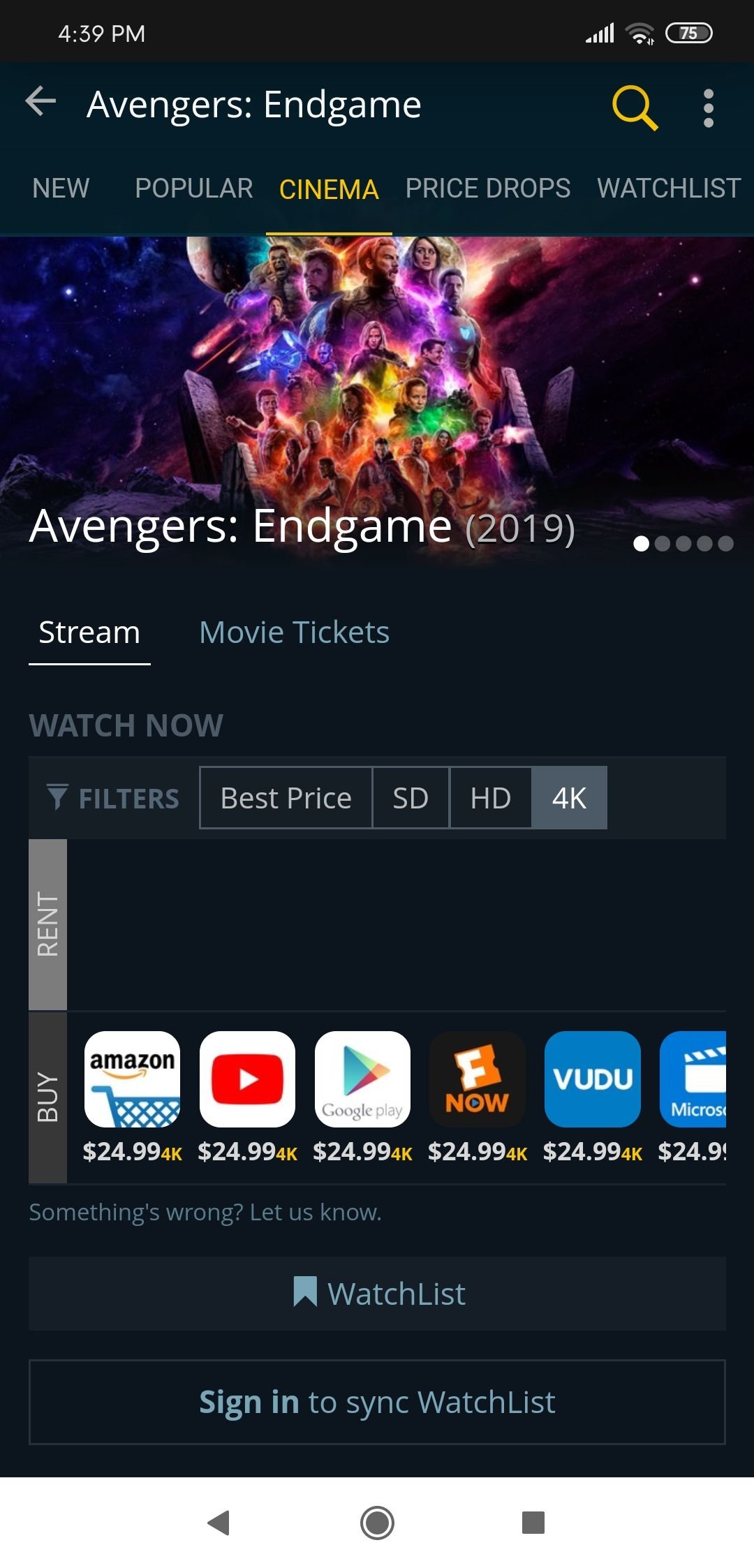Open the yellow search icon
The width and height of the screenshot is (754, 1568).
click(x=634, y=108)
